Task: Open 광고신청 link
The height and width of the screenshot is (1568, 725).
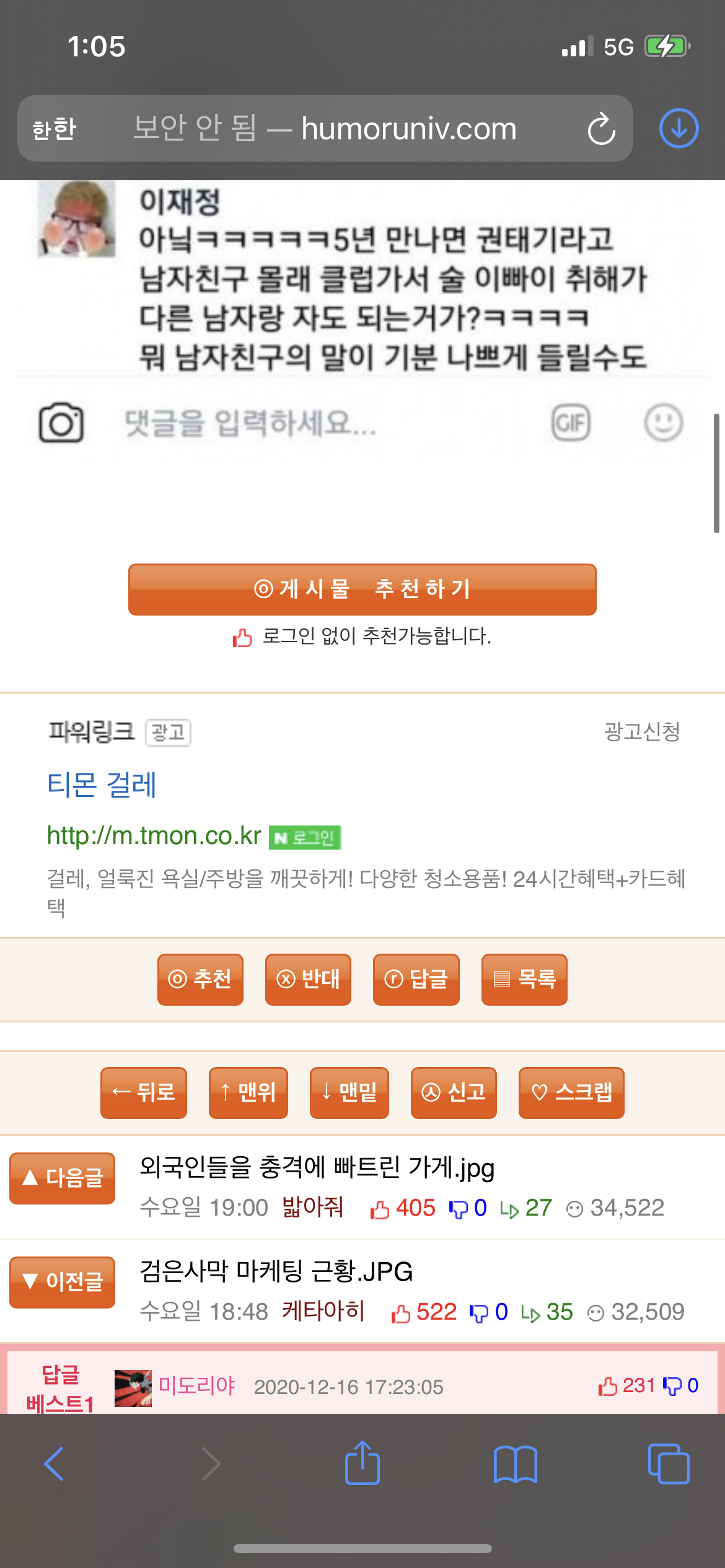Action: click(x=642, y=731)
